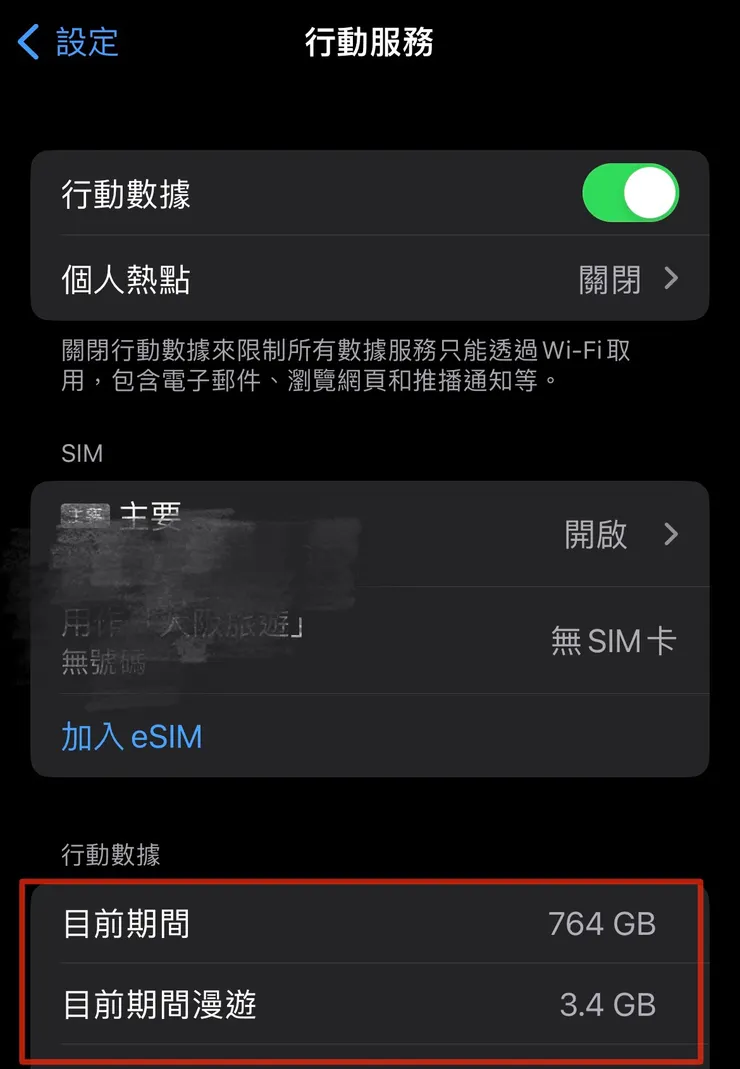Tap the 目前期間漫遊 row showing 3.4 GB

[x=370, y=1004]
